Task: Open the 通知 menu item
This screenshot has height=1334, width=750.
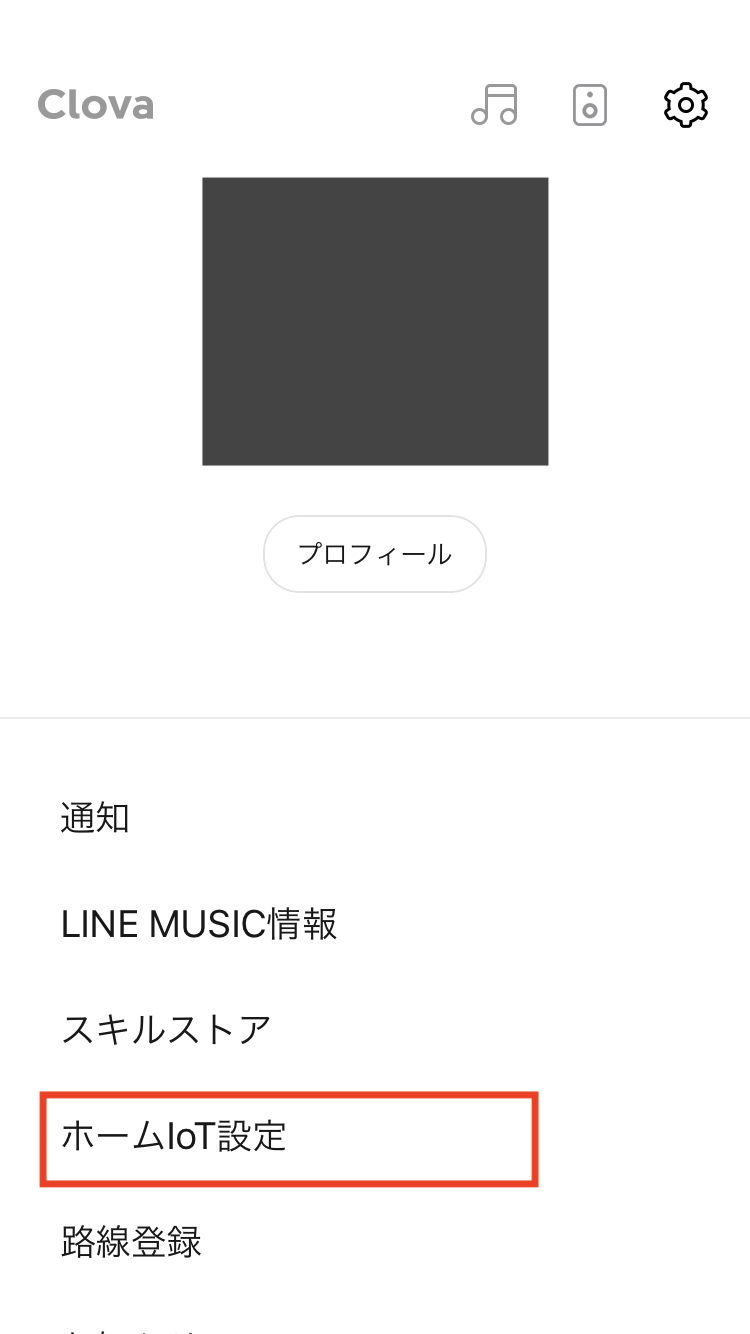Action: click(x=375, y=818)
